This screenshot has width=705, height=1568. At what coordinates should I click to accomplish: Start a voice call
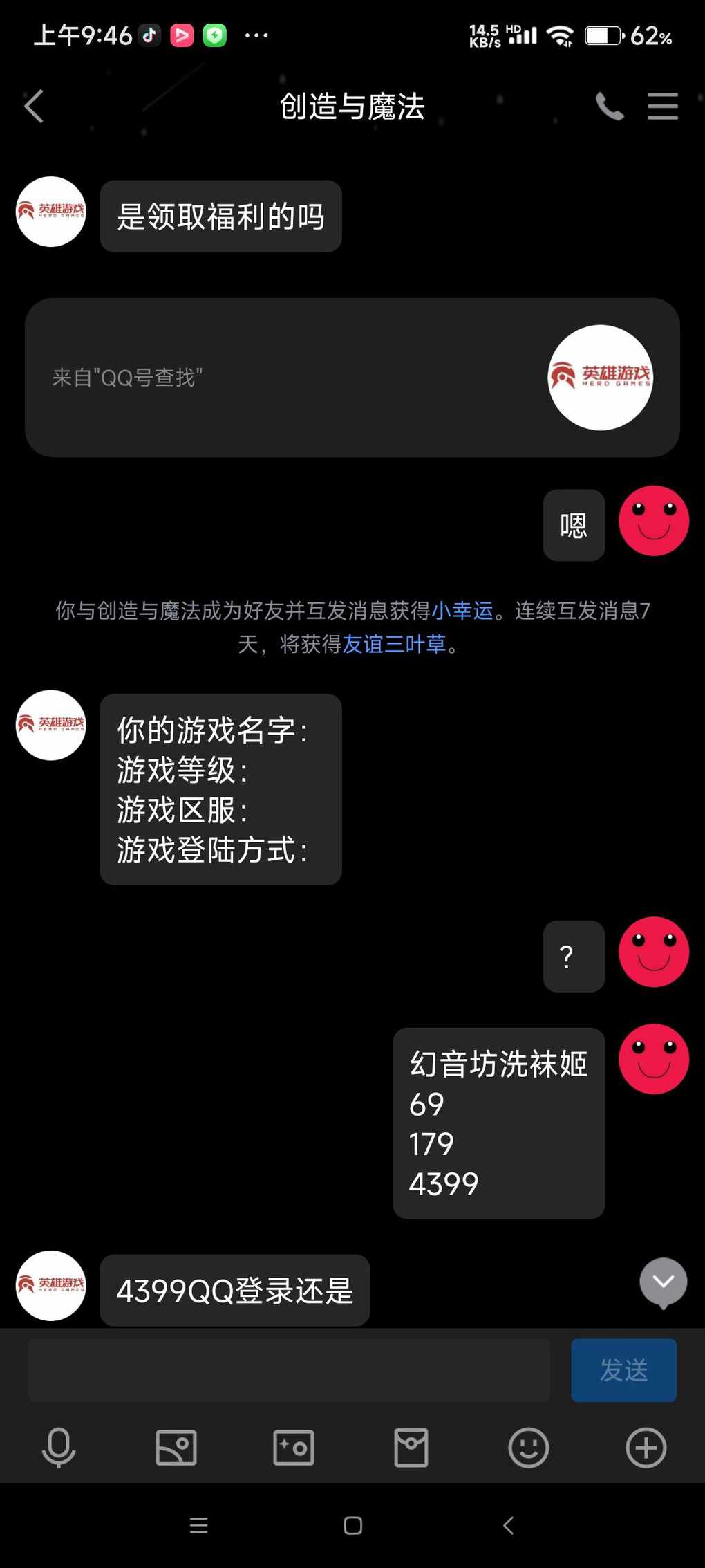pos(609,107)
